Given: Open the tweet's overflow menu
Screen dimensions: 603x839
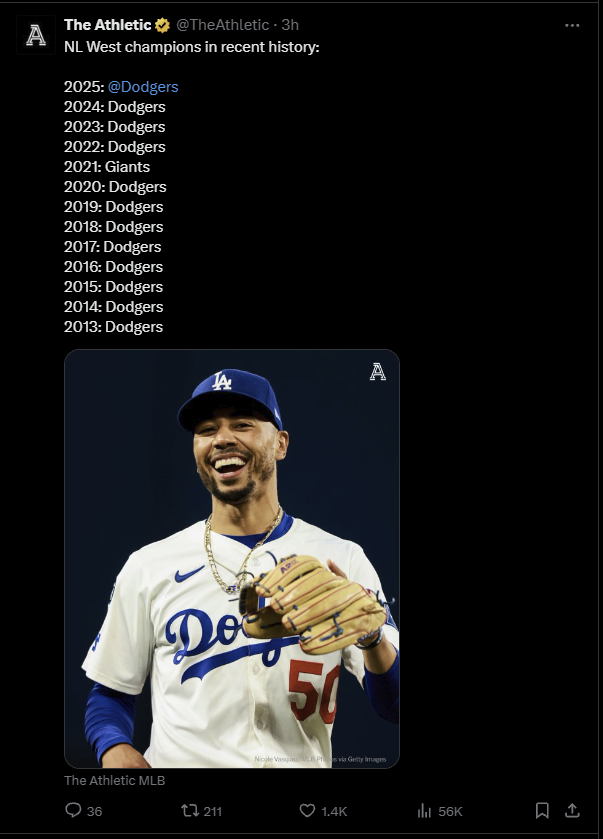Looking at the screenshot, I should tap(572, 25).
